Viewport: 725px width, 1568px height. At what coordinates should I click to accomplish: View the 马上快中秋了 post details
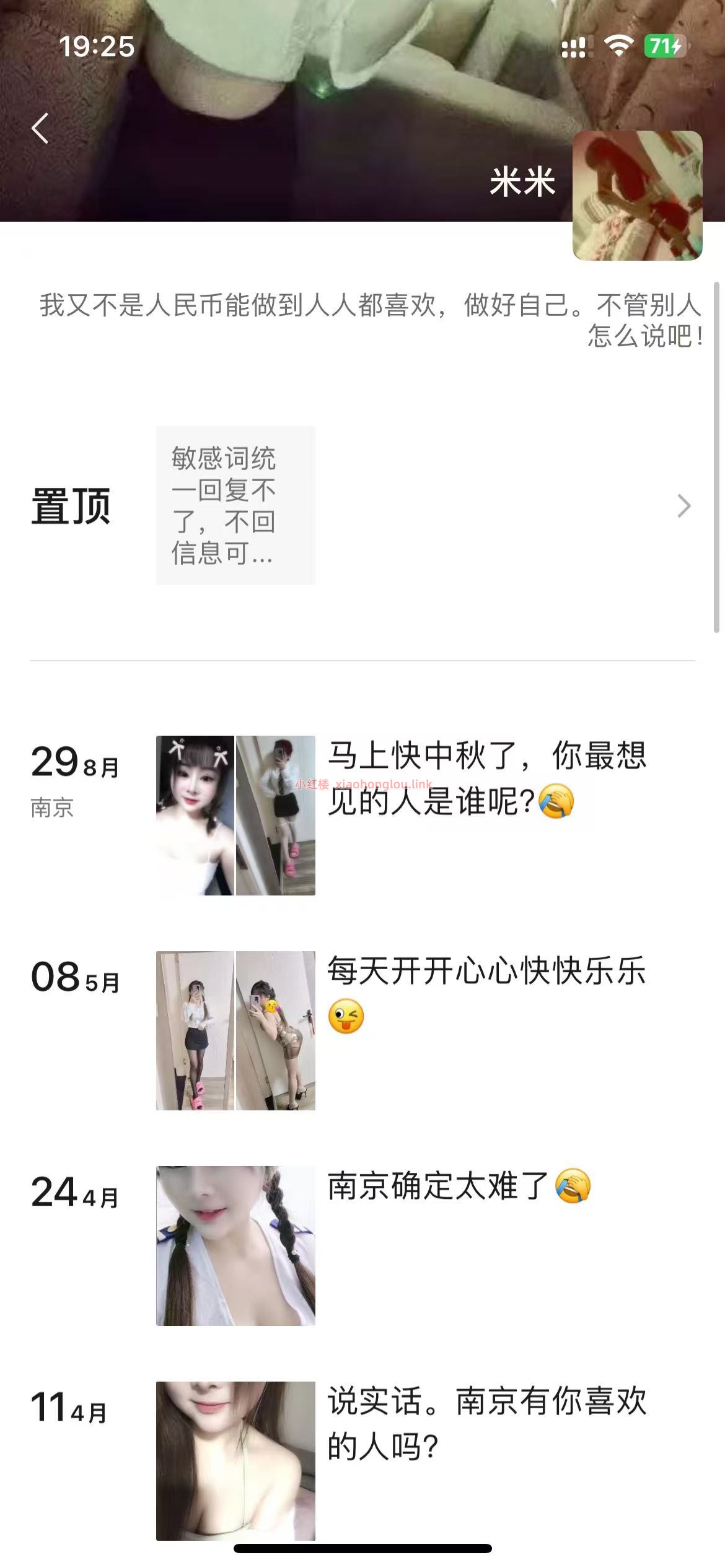(486, 778)
